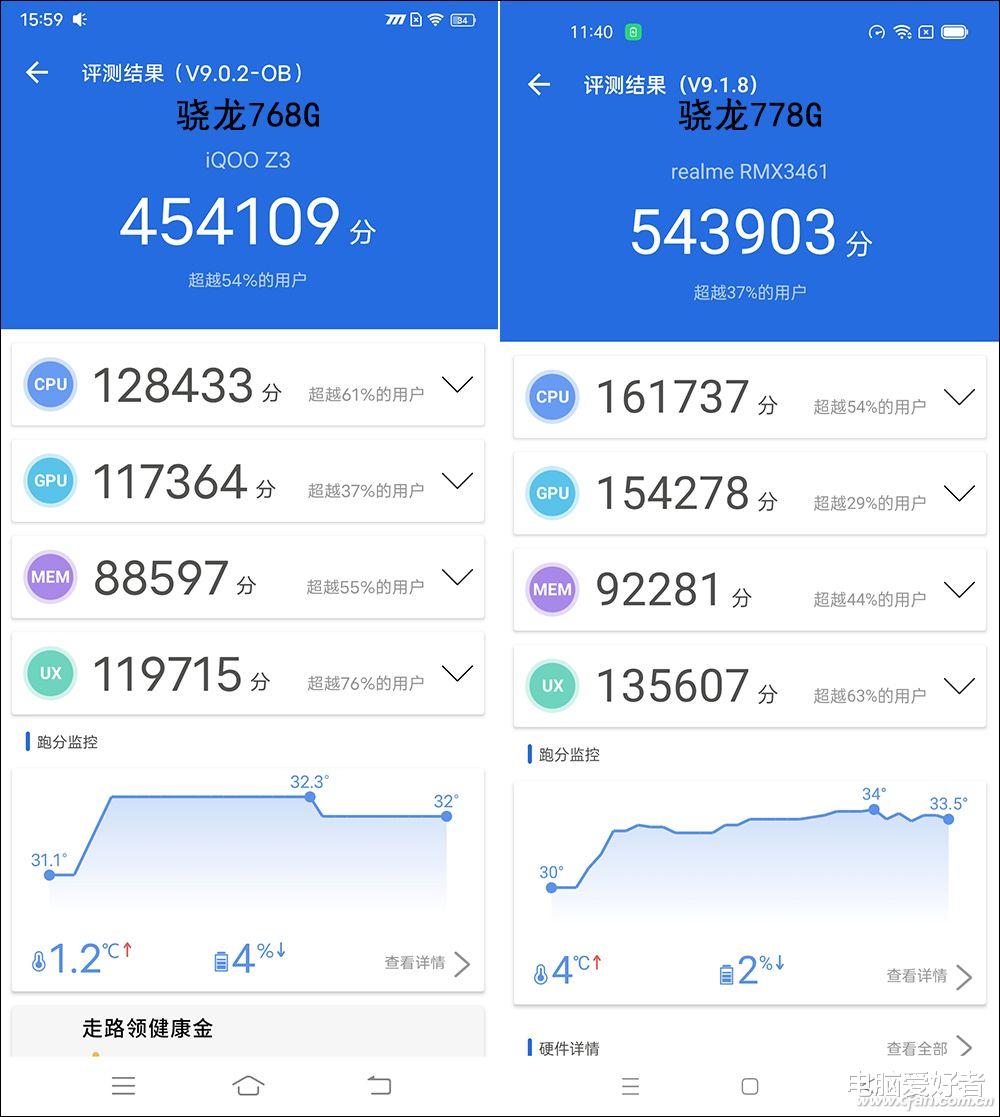Expand details for the UX 119715 score
Viewport: 1000px width, 1117px height.
coord(457,671)
